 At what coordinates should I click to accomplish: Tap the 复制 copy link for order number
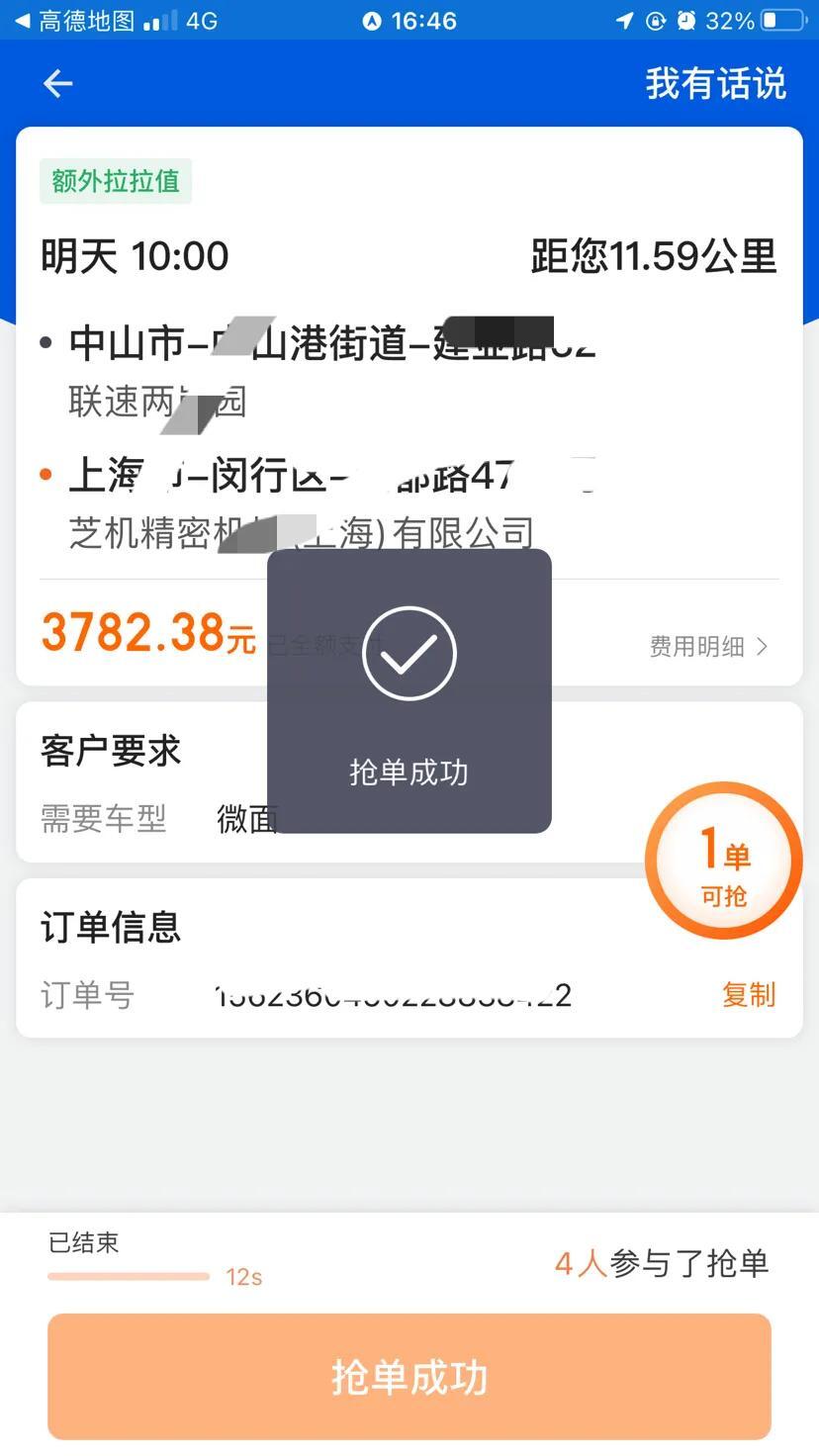(749, 995)
